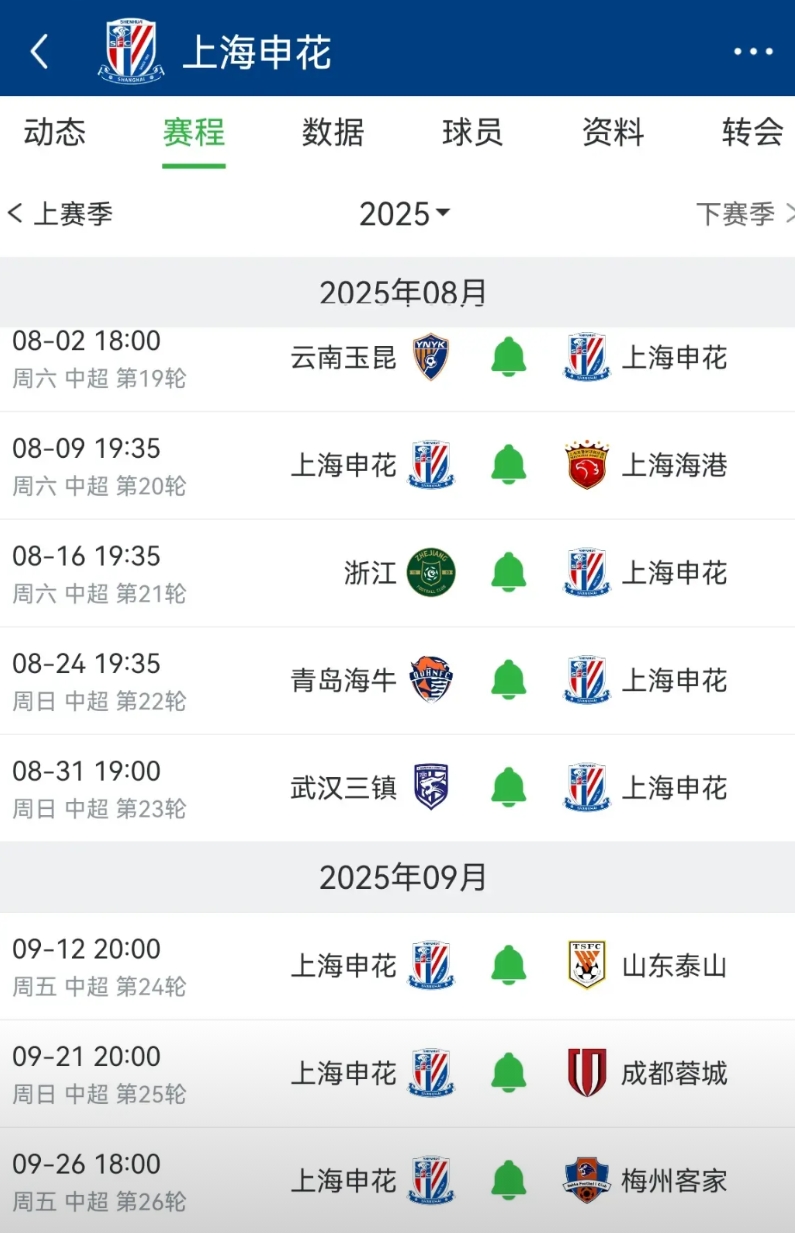This screenshot has height=1233, width=795.
Task: Go to 上赛季 previous season
Action: (59, 213)
